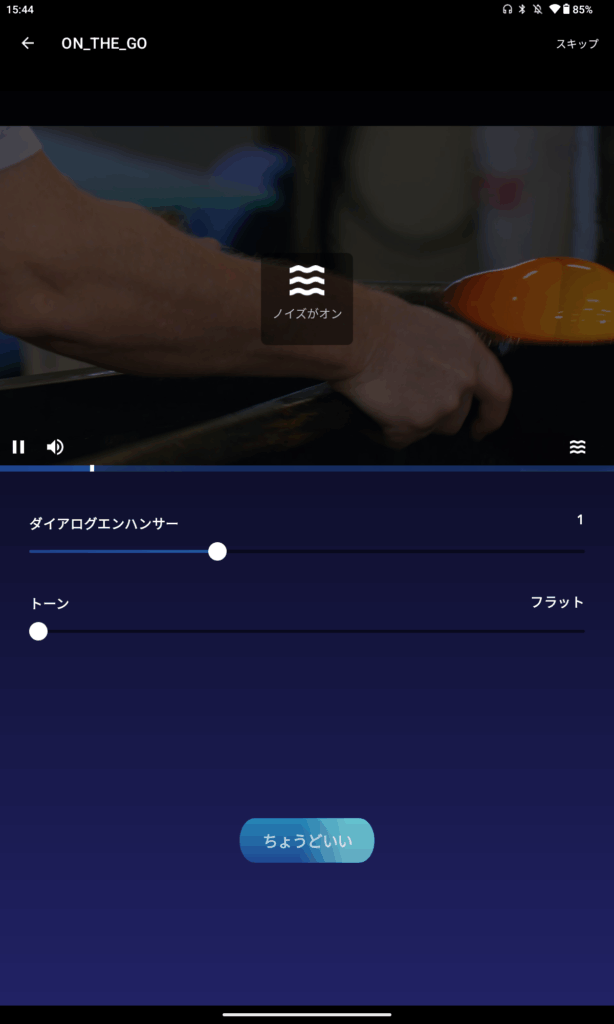Toggle the noise wave icon

pos(577,447)
